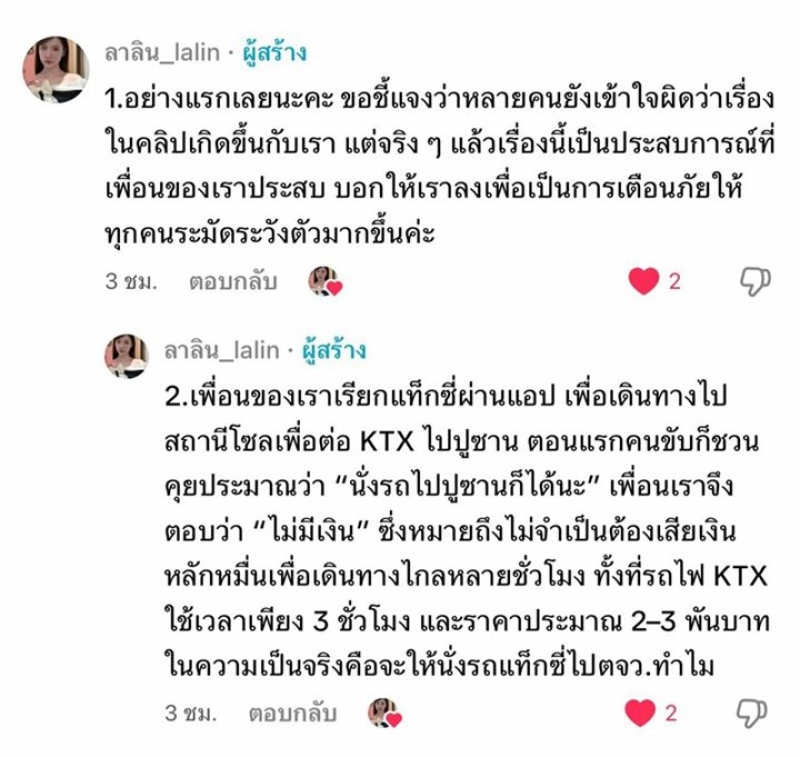This screenshot has width=800, height=757.
Task: Dislike the comment starting with 2.เพื่อนของเรา
Action: (x=752, y=713)
